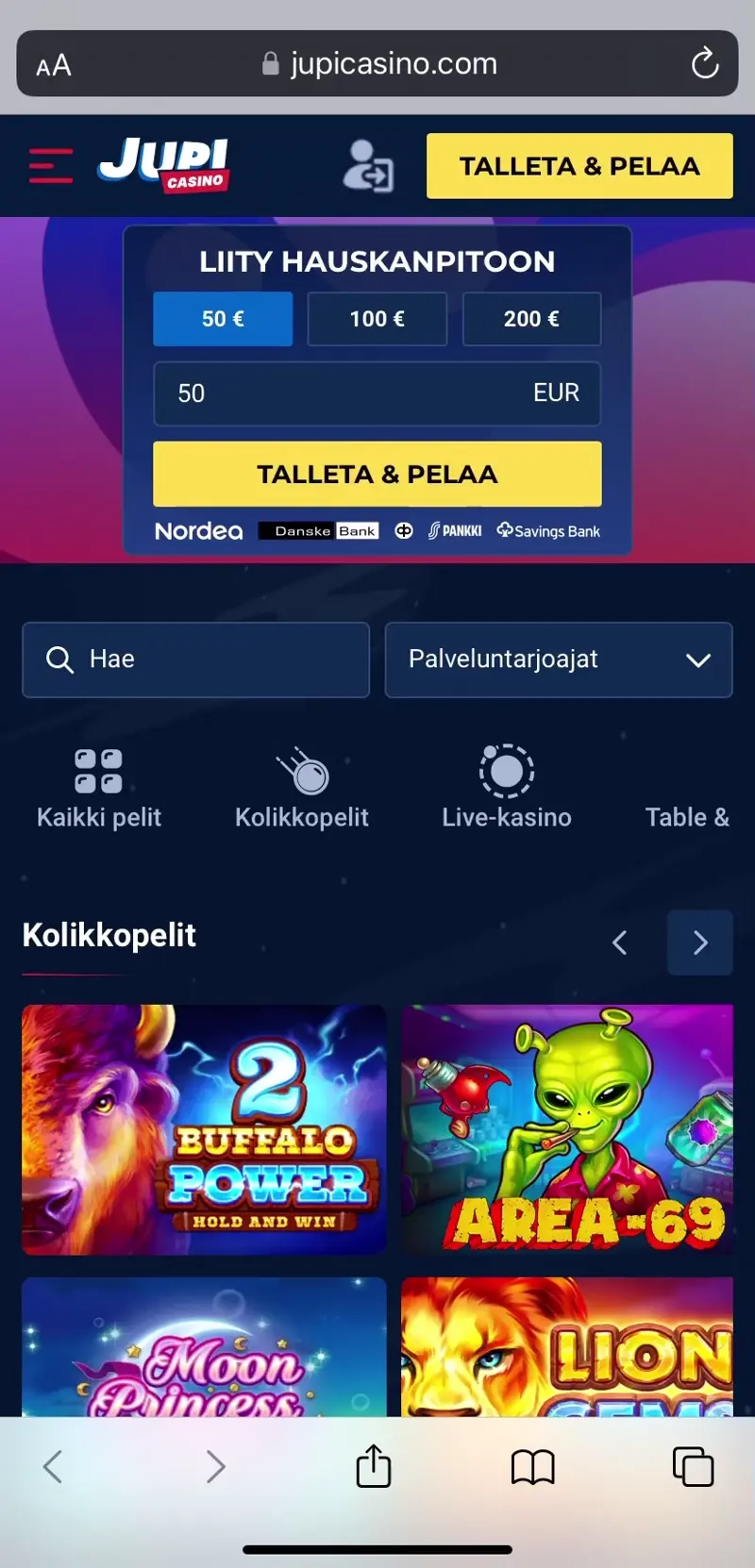Reload the page in Safari
Viewport: 755px width, 1568px height.
coord(704,64)
